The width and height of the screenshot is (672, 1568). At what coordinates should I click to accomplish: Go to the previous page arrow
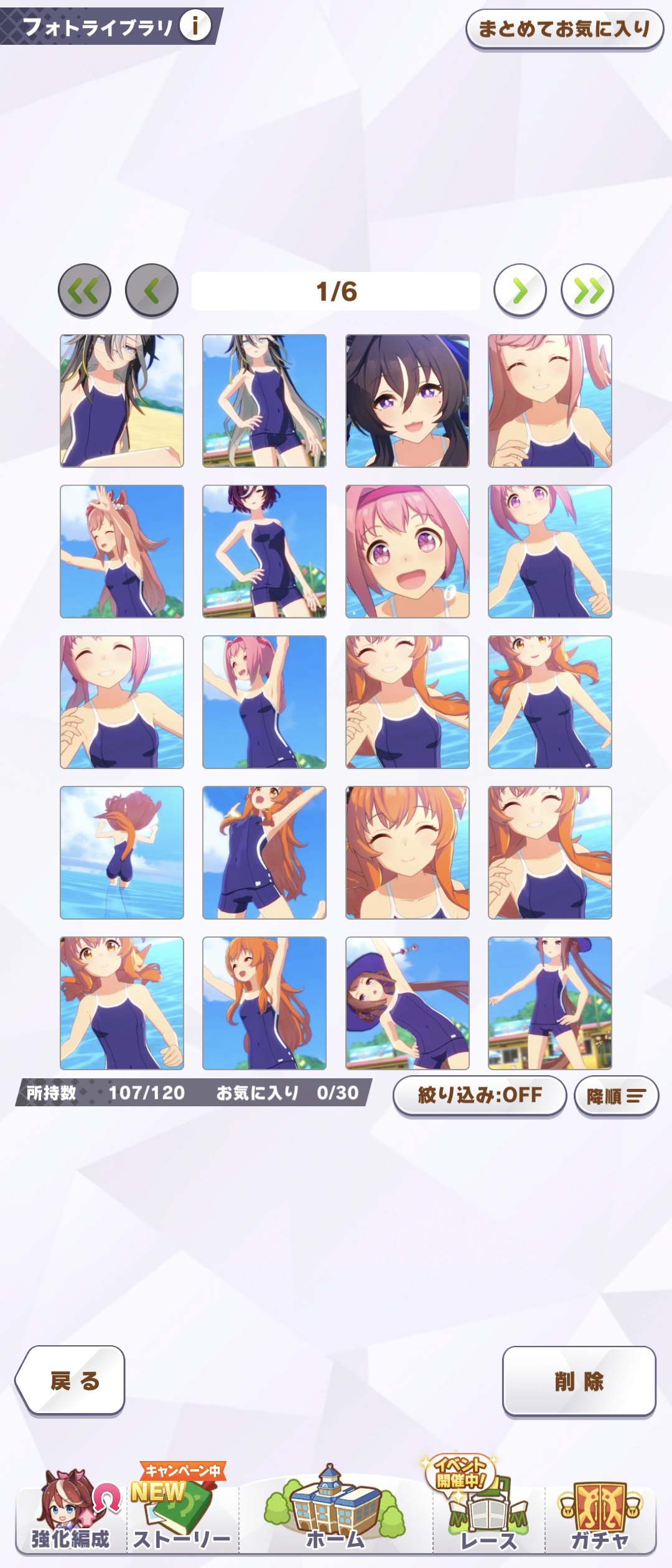152,291
